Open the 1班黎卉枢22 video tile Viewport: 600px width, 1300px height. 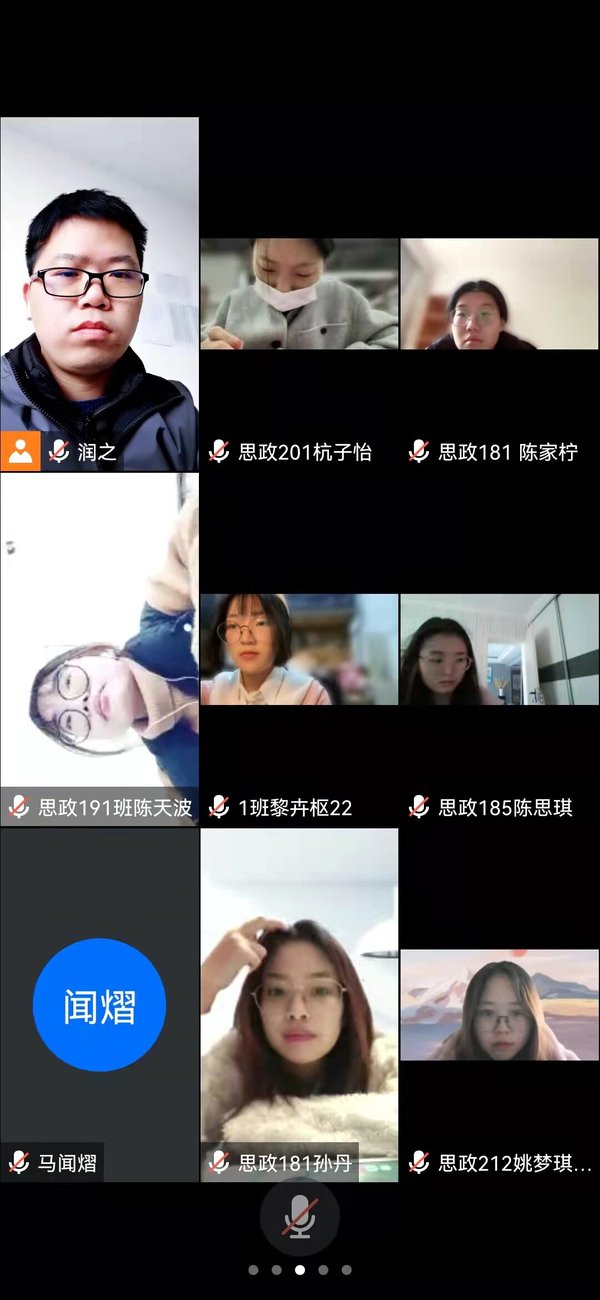click(299, 650)
